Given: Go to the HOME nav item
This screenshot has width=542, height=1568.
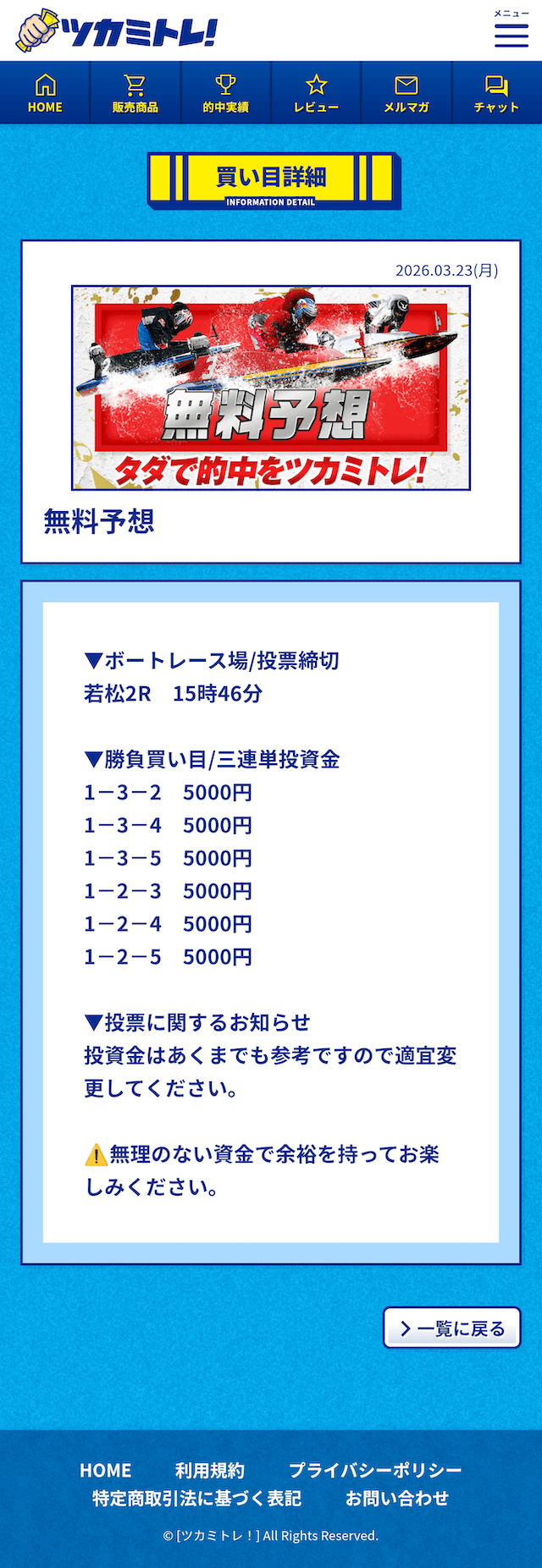Looking at the screenshot, I should click(x=45, y=93).
